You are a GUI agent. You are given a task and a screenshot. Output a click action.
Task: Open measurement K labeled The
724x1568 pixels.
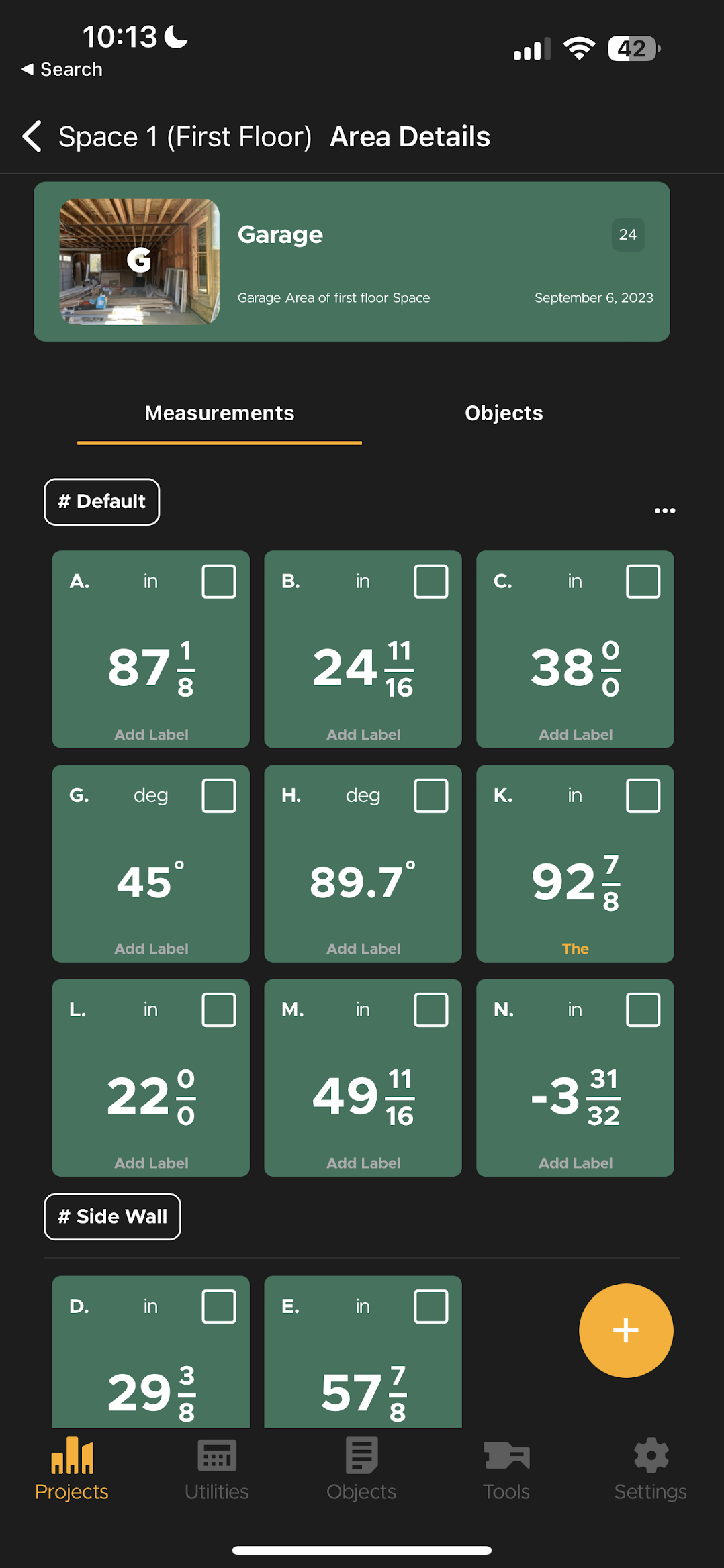click(575, 863)
